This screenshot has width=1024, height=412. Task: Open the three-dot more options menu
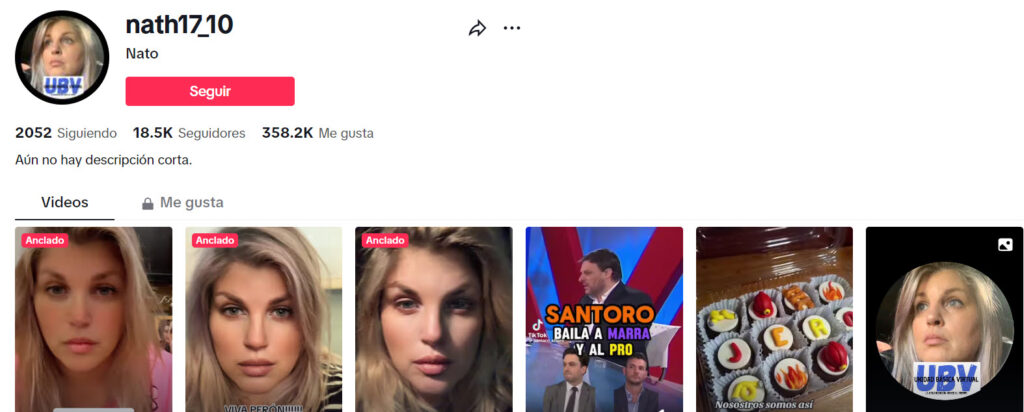tap(512, 28)
